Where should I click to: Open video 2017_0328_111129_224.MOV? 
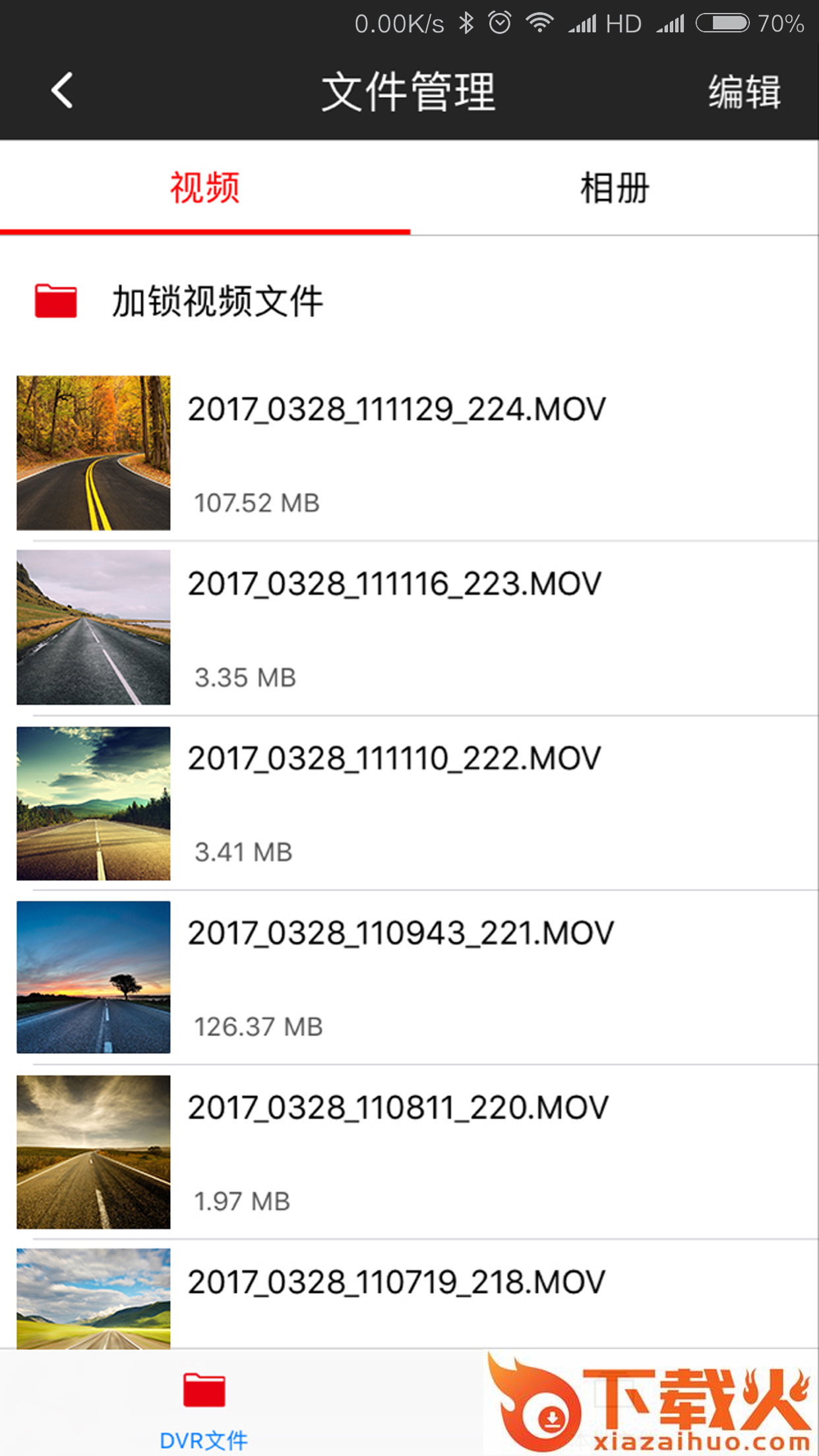[396, 410]
